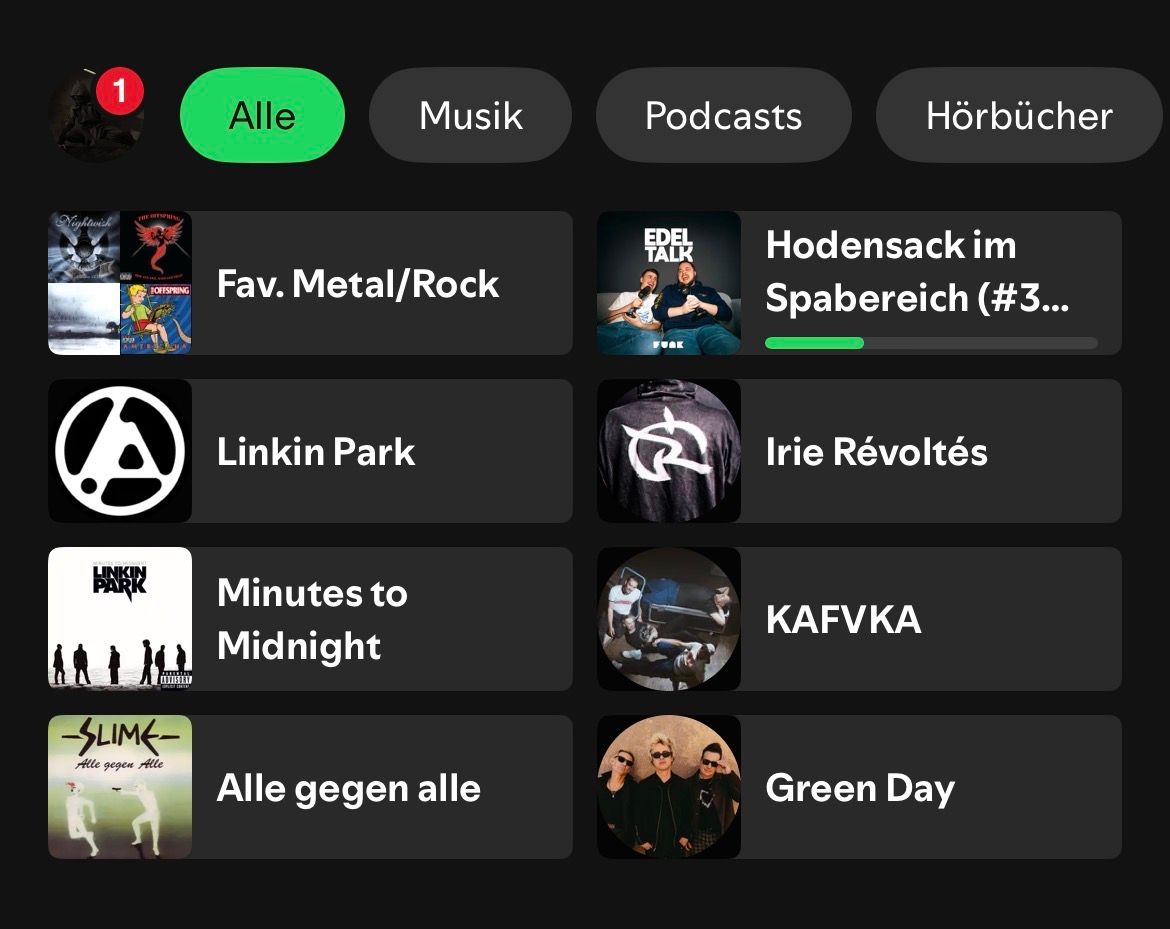Open the Minutes to Midnight album
This screenshot has width=1170, height=929.
310,619
